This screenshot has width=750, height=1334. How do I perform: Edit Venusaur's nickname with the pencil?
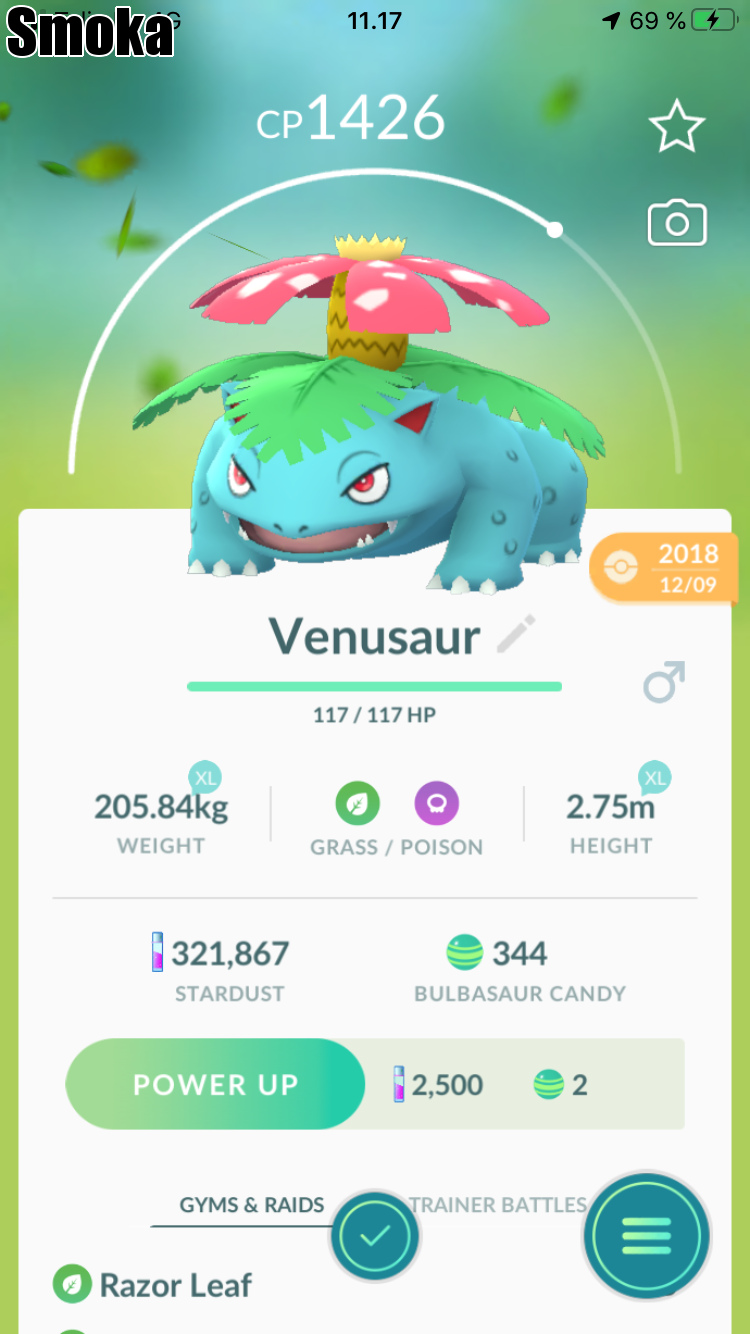point(516,635)
